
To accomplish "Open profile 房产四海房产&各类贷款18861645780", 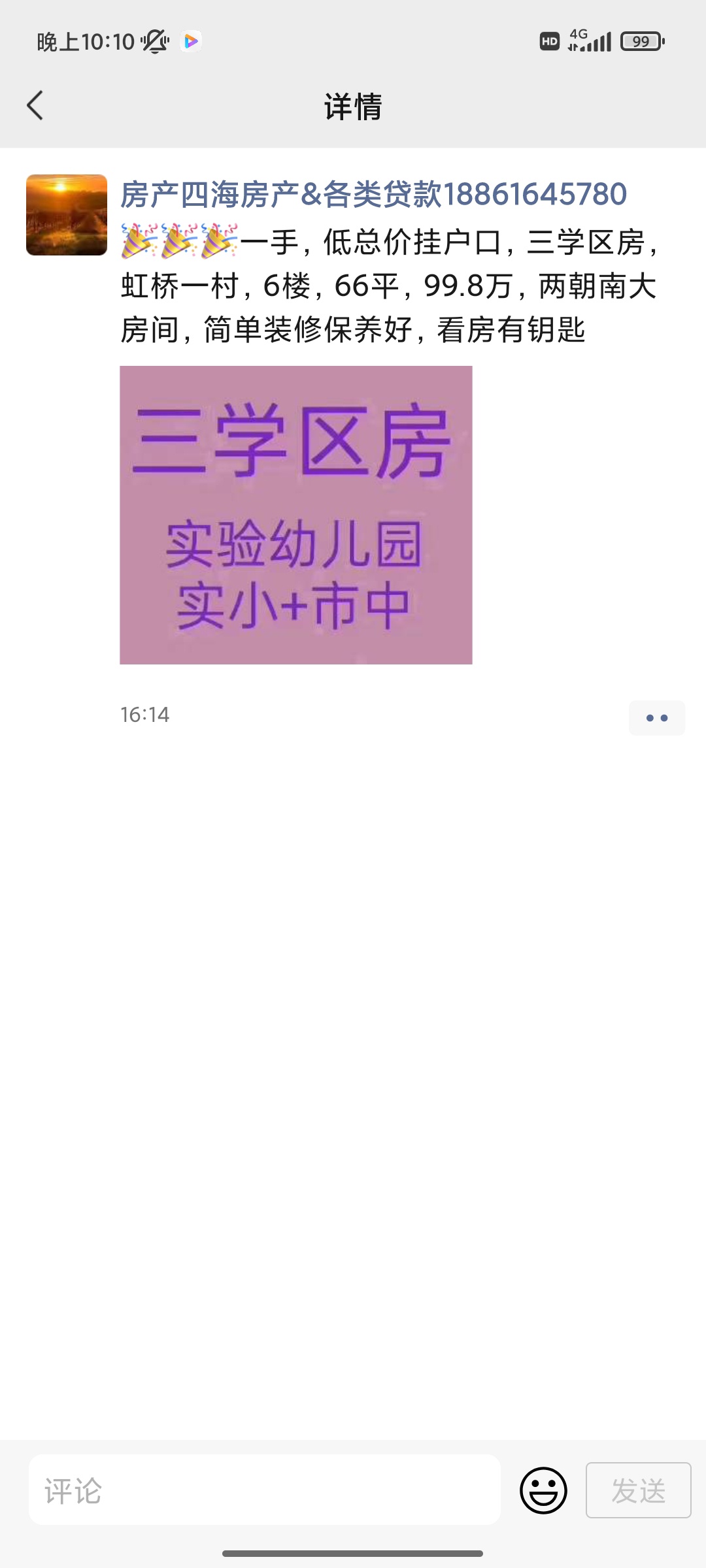I will click(373, 195).
